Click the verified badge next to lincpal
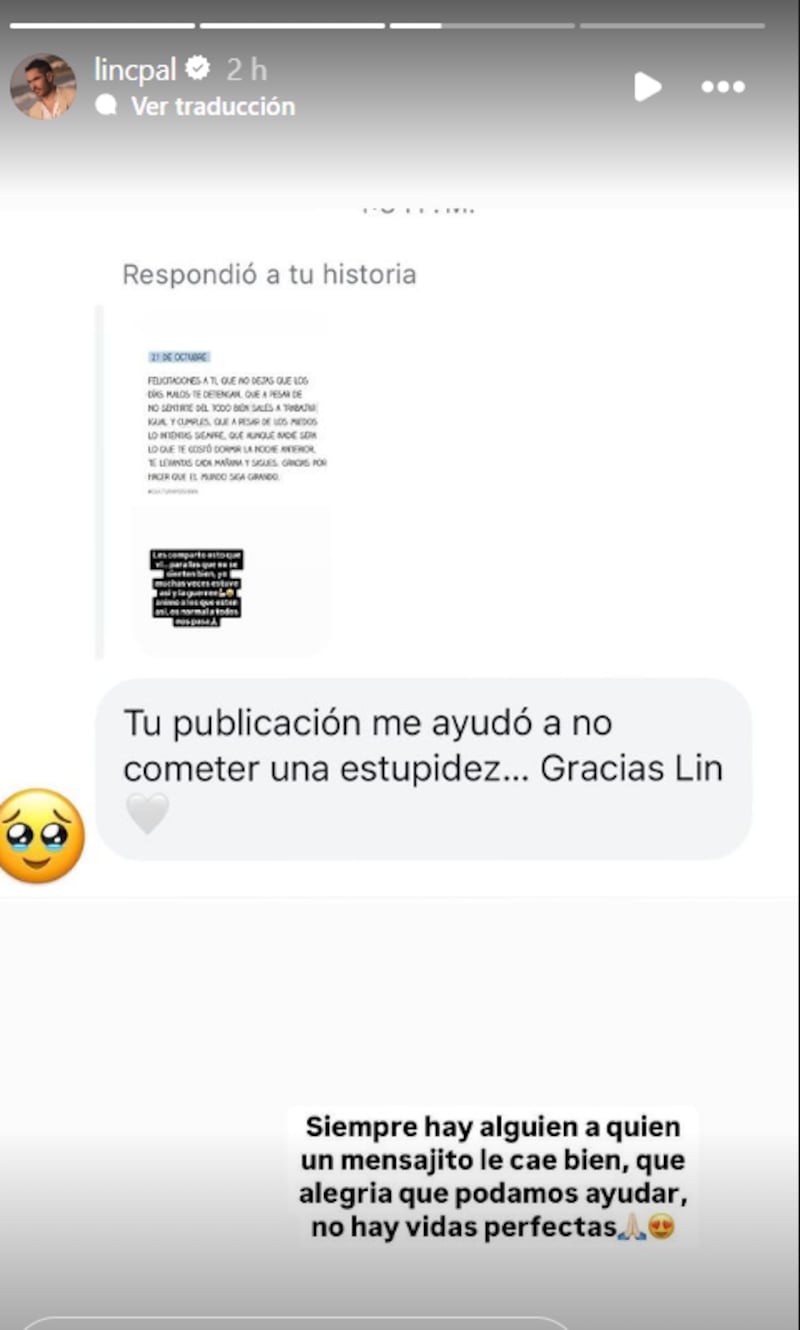 (198, 70)
